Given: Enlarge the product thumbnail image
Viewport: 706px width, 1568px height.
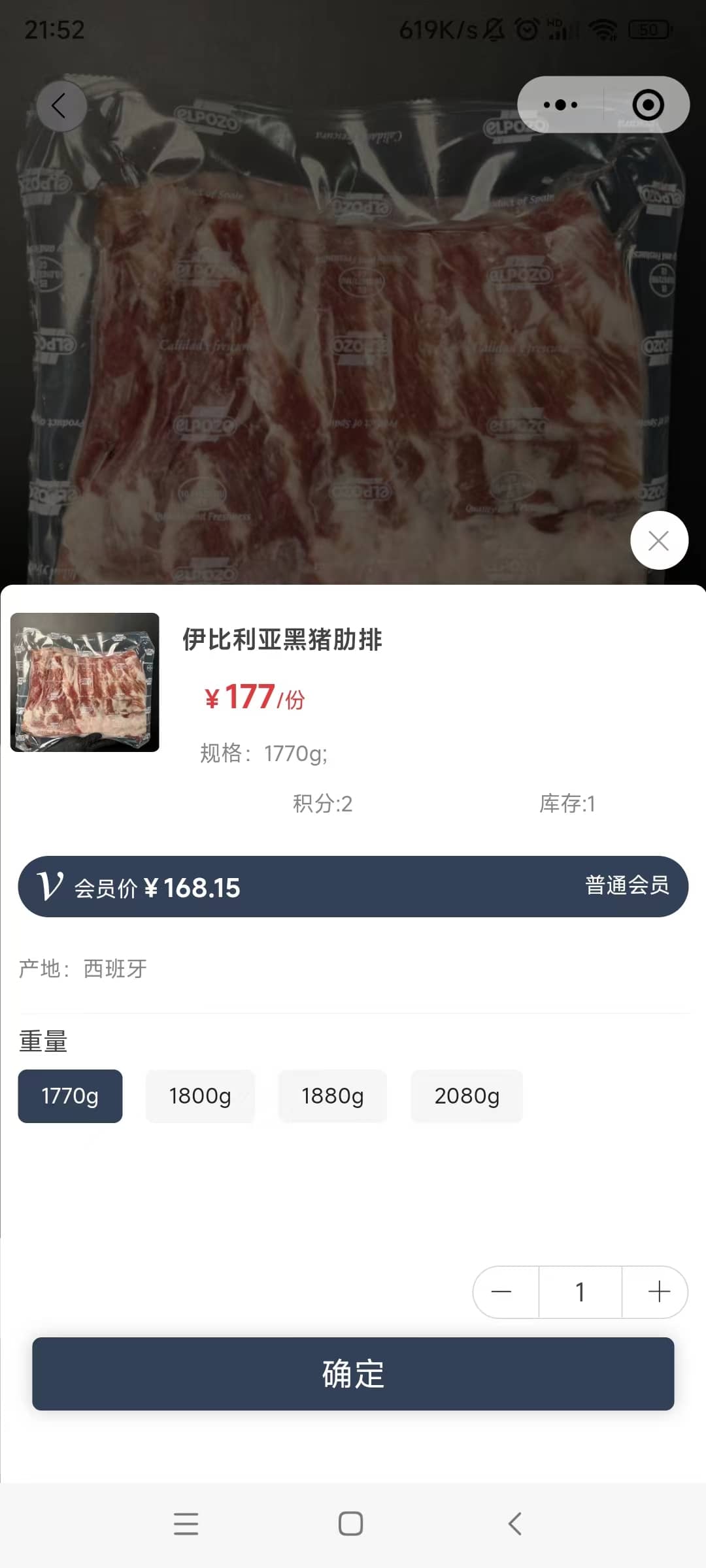Looking at the screenshot, I should (85, 682).
